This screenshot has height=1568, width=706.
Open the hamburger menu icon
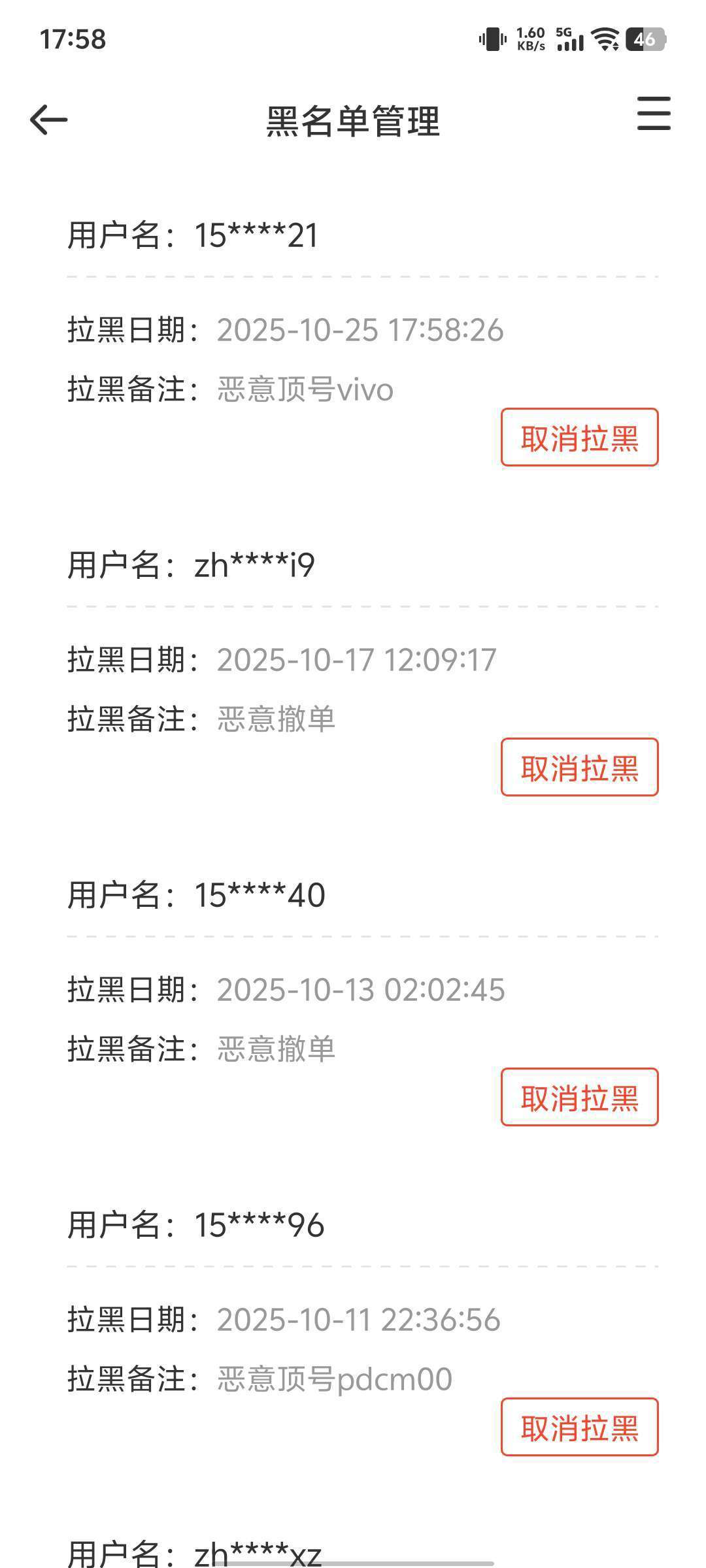(x=654, y=114)
